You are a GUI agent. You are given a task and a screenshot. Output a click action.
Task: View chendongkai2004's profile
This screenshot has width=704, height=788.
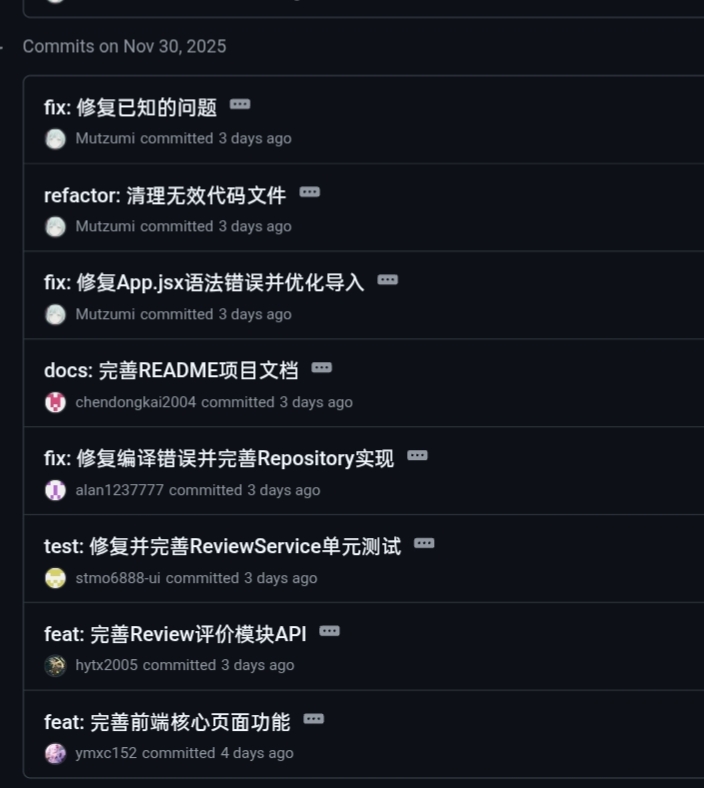[136, 402]
